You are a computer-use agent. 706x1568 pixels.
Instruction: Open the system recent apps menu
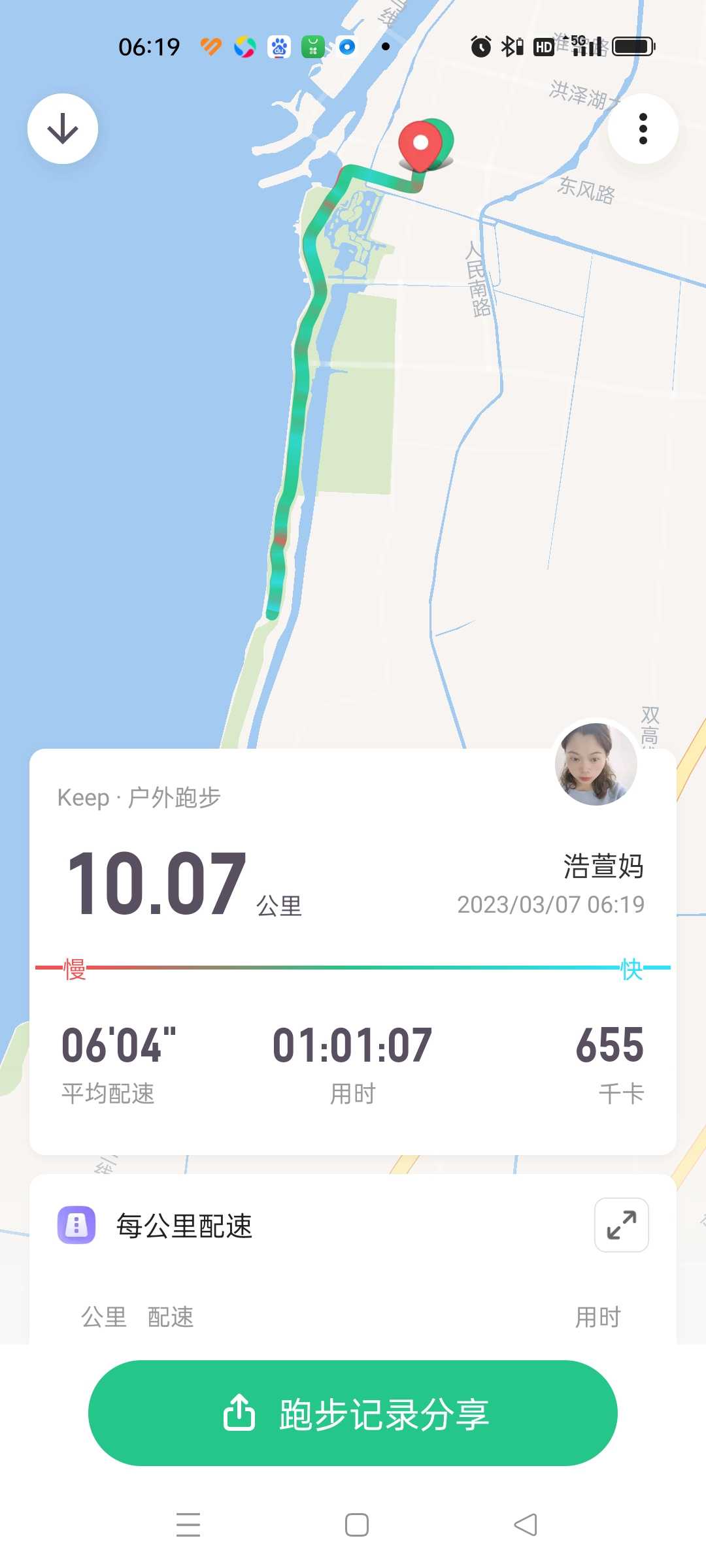(x=188, y=1525)
